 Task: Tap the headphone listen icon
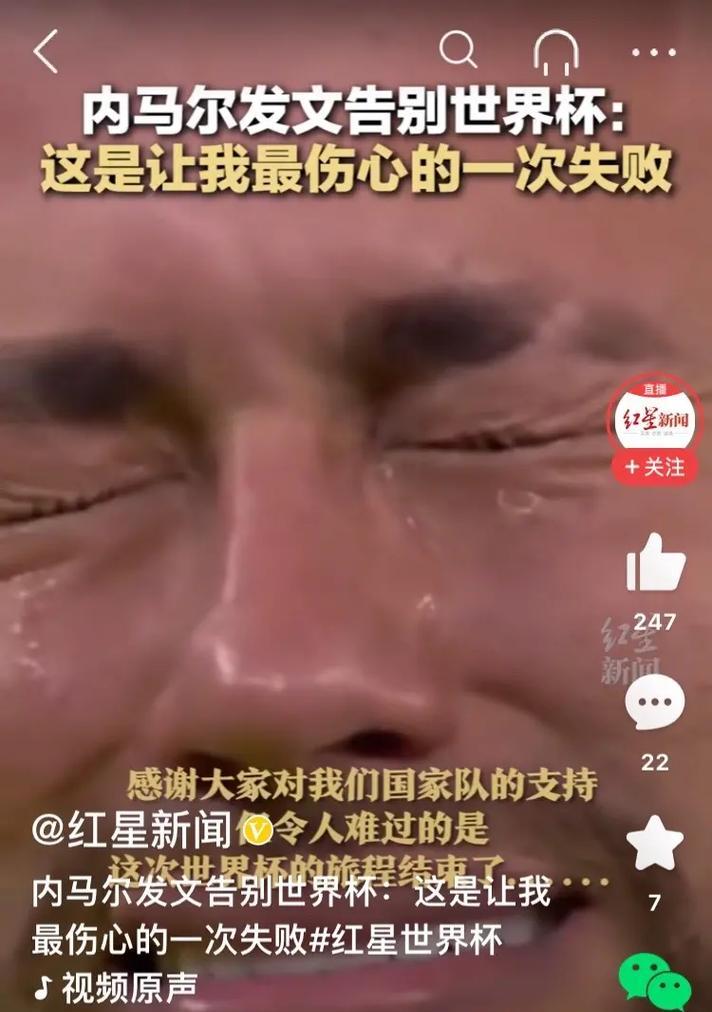click(x=556, y=51)
